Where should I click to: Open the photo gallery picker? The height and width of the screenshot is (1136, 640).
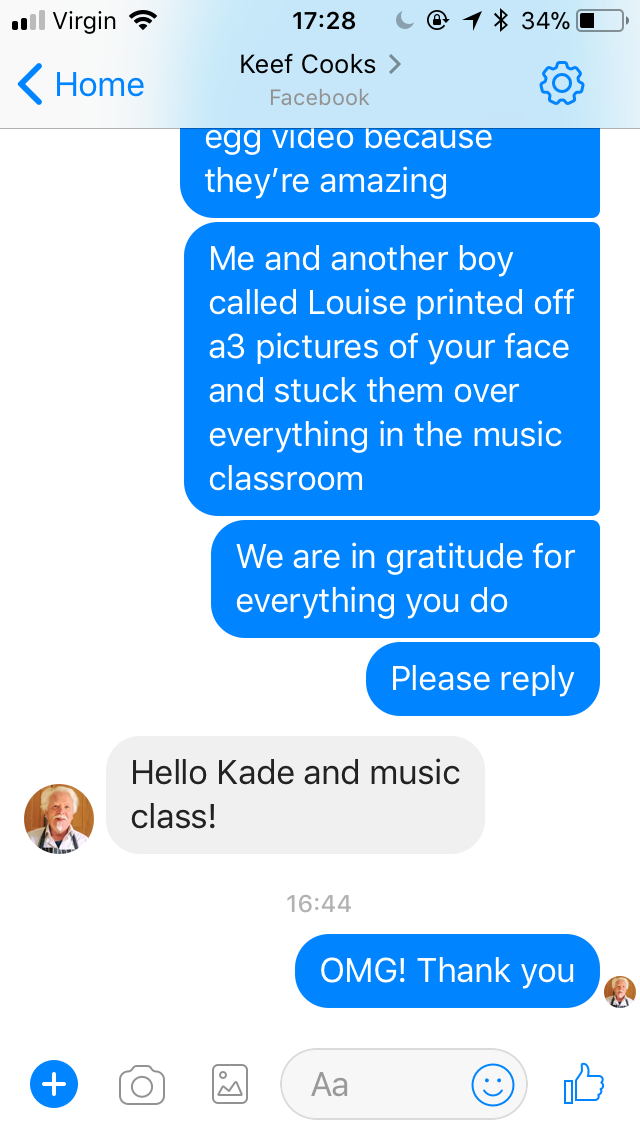230,1084
